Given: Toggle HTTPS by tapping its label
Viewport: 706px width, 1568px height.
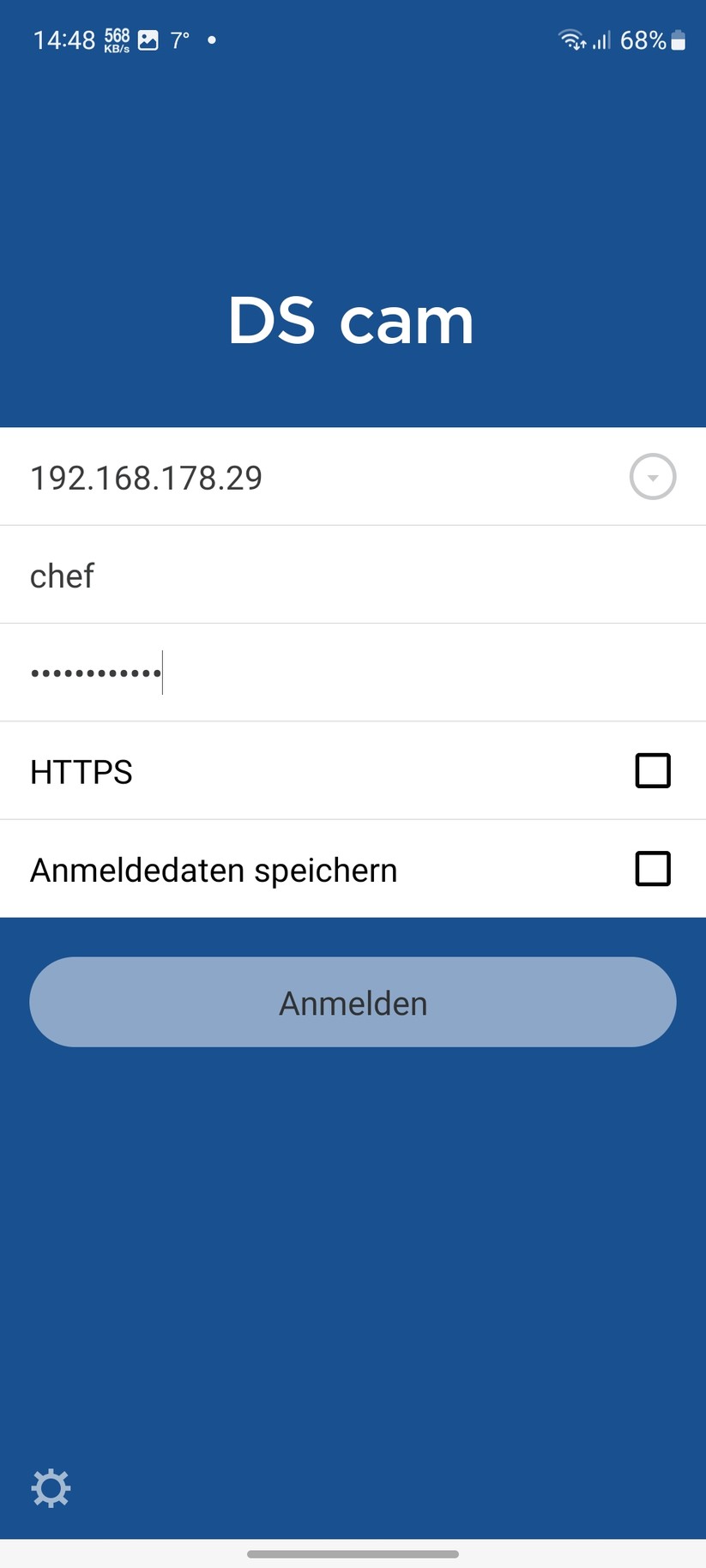Looking at the screenshot, I should click(81, 771).
